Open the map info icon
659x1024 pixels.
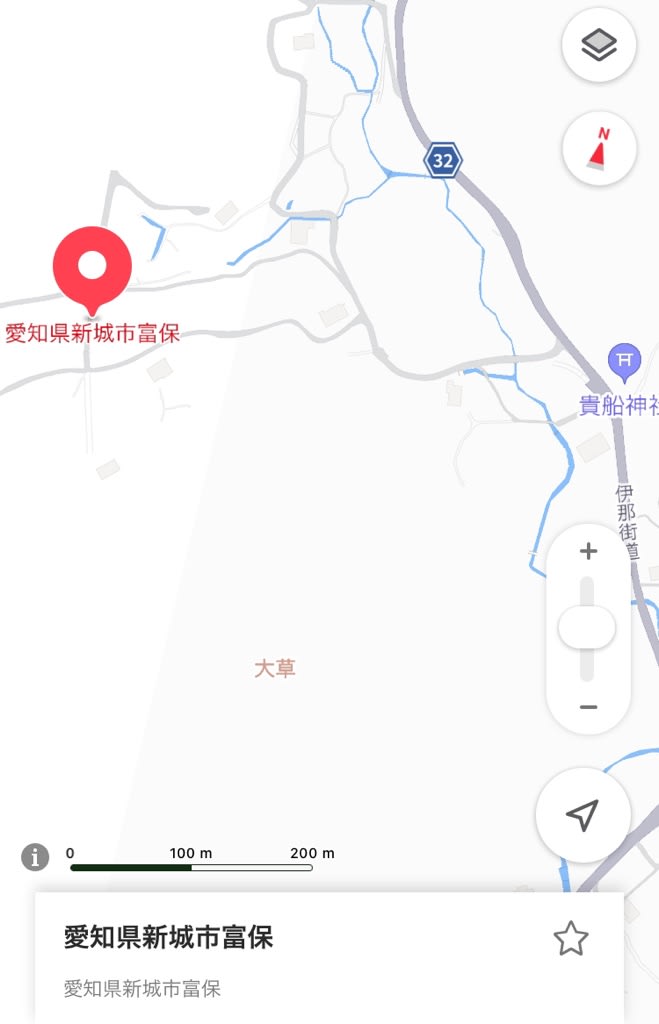(x=35, y=857)
